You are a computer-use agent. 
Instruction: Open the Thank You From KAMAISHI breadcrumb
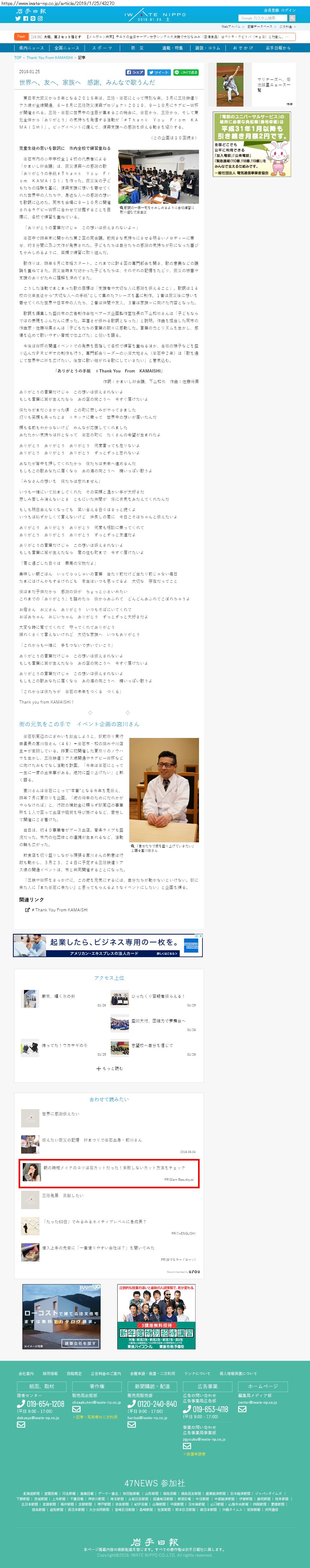tap(49, 58)
